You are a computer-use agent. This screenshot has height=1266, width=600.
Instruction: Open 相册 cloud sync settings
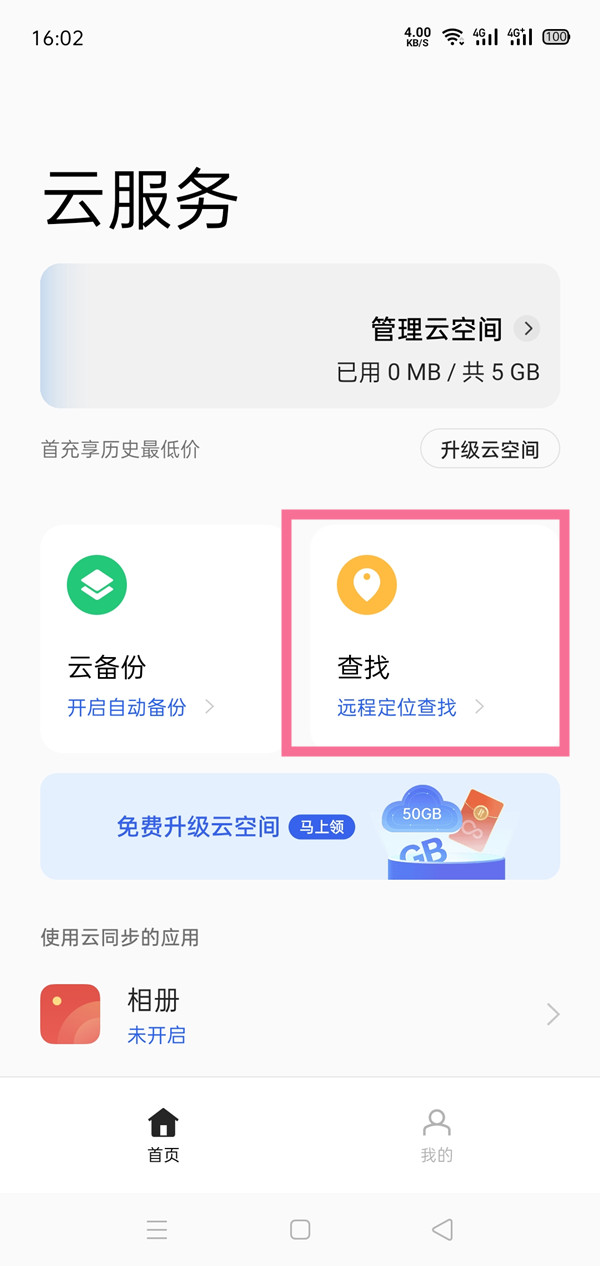(300, 1015)
